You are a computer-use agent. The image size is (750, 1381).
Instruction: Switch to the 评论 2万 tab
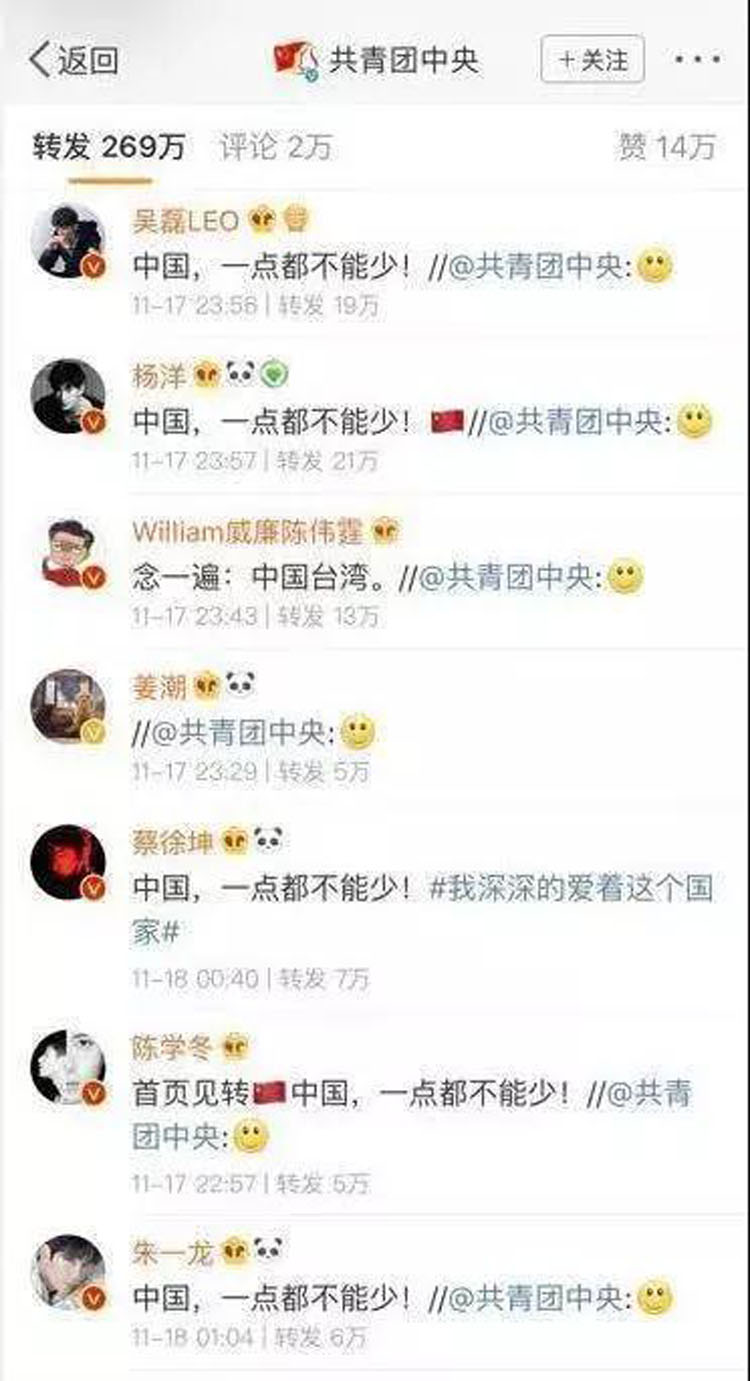point(275,148)
